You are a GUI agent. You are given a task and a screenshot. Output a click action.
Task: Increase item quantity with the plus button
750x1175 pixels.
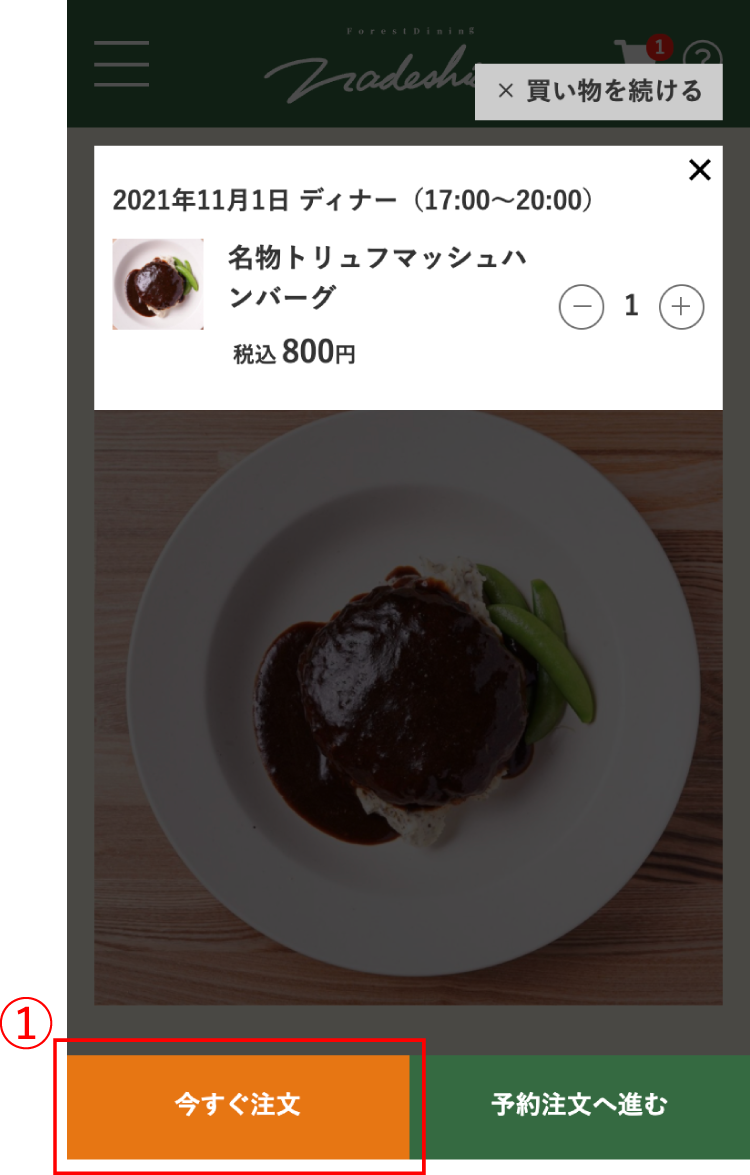681,307
